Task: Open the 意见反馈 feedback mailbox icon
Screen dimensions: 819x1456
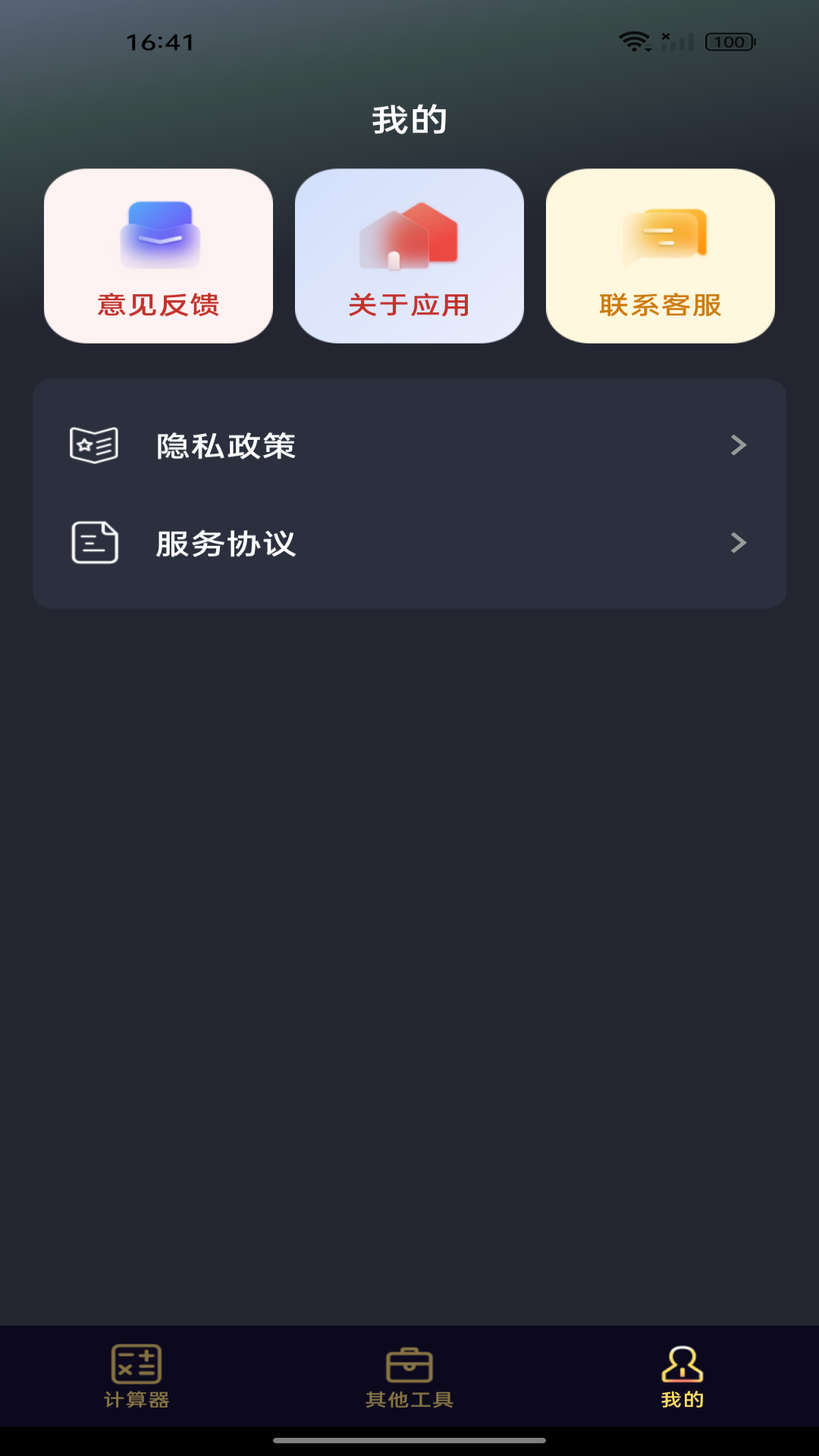Action: [x=159, y=235]
